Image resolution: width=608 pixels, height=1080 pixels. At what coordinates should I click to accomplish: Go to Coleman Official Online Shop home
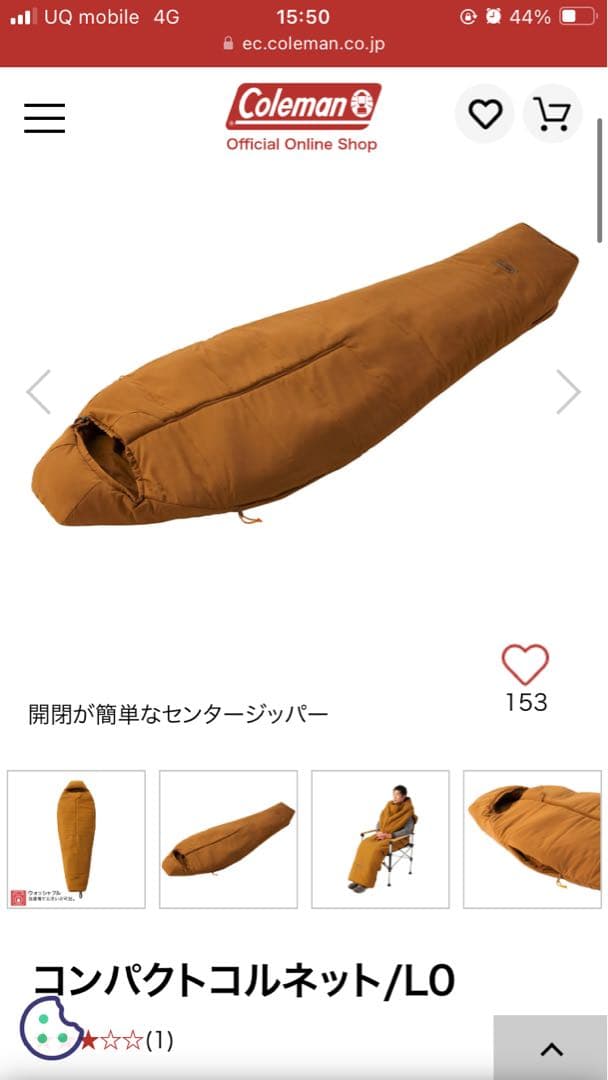pyautogui.click(x=303, y=117)
